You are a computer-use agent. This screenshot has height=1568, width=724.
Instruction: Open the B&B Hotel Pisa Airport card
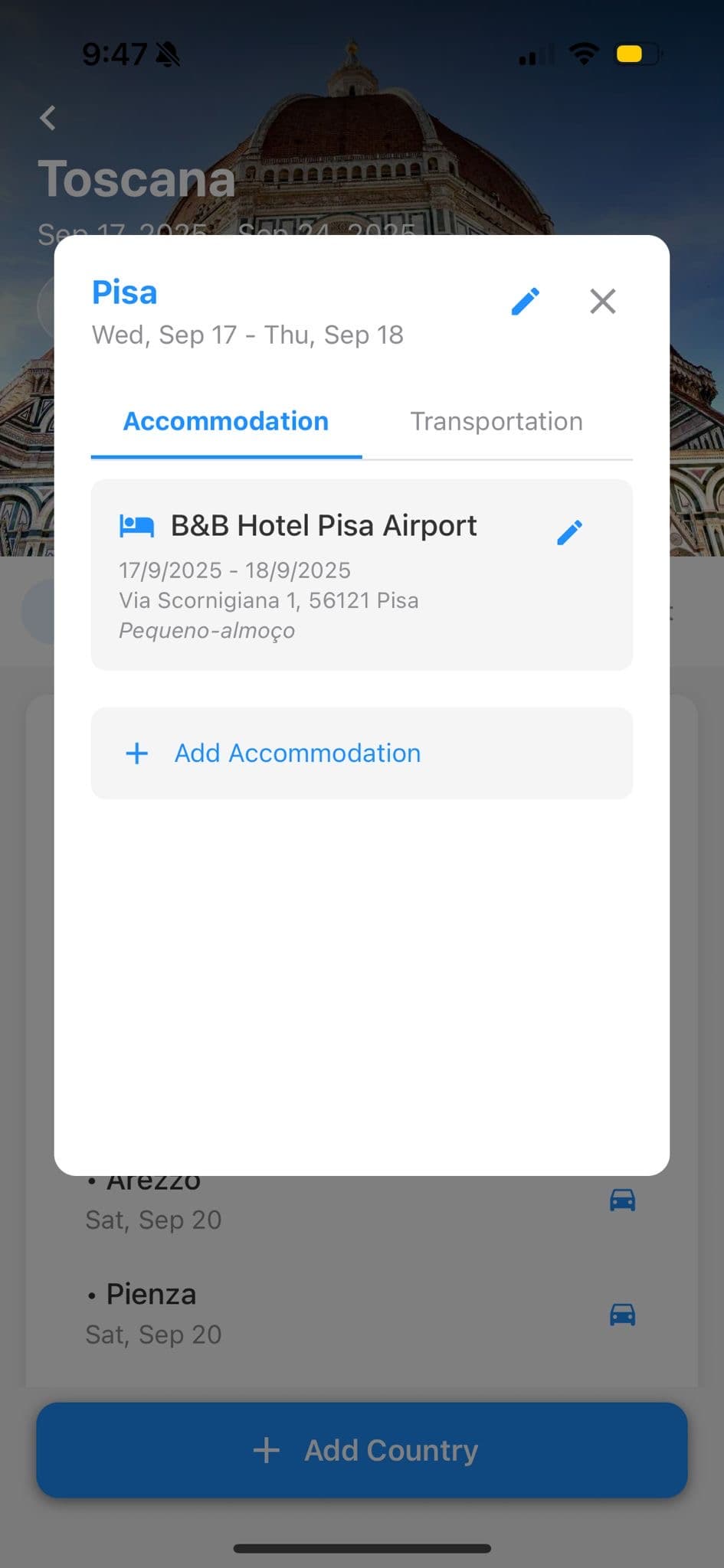tap(322, 582)
